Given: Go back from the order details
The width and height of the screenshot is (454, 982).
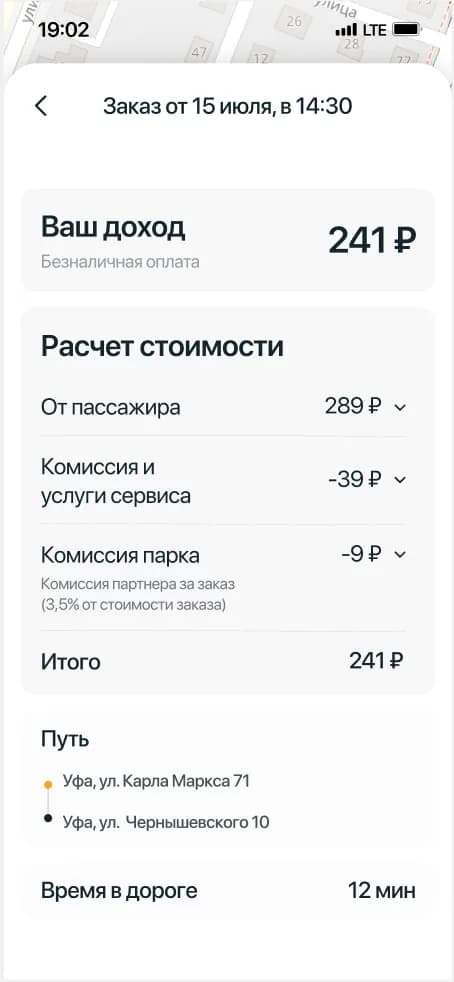Looking at the screenshot, I should pos(41,106).
